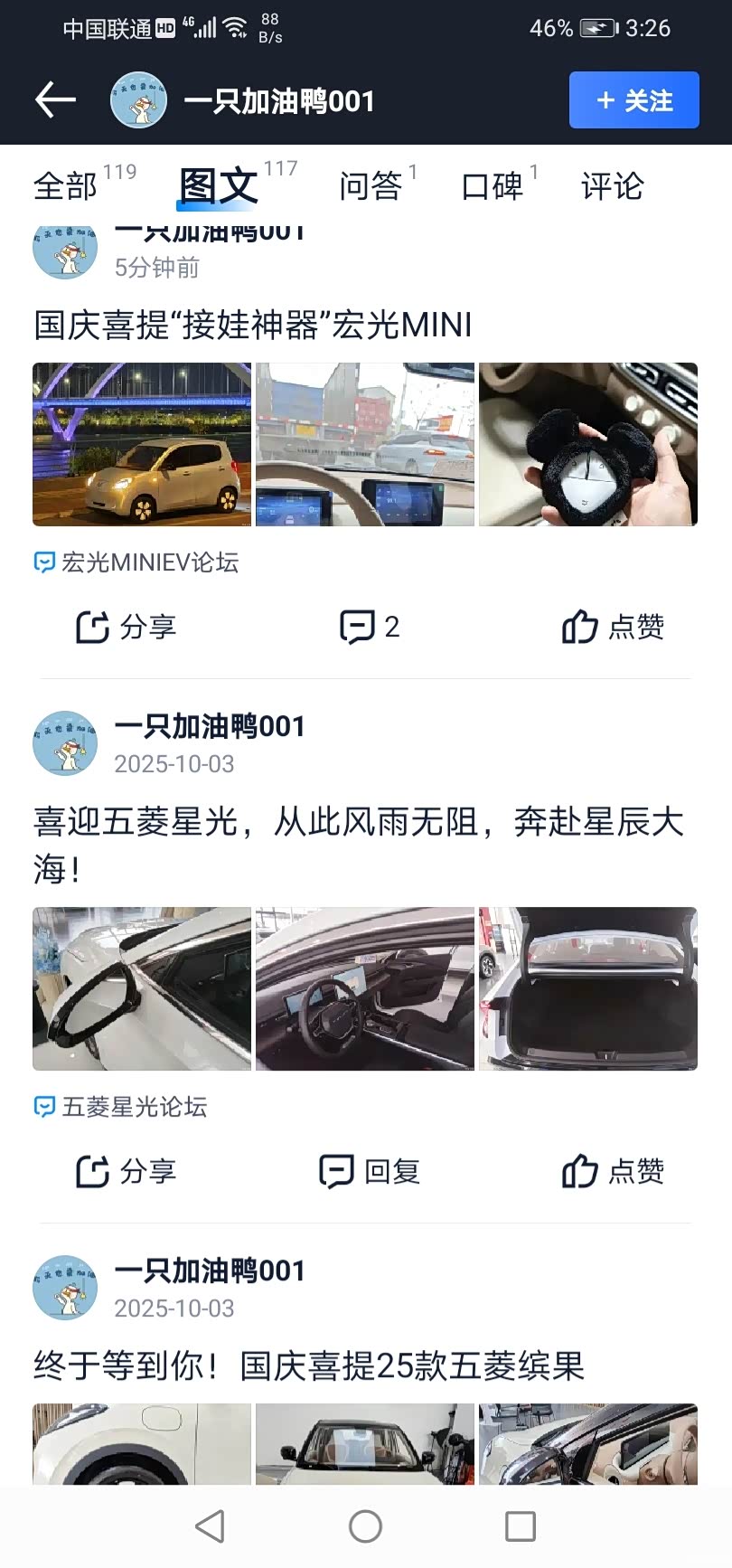This screenshot has width=732, height=1568.
Task: Open comments on the 宏光MINI post
Action: [369, 627]
